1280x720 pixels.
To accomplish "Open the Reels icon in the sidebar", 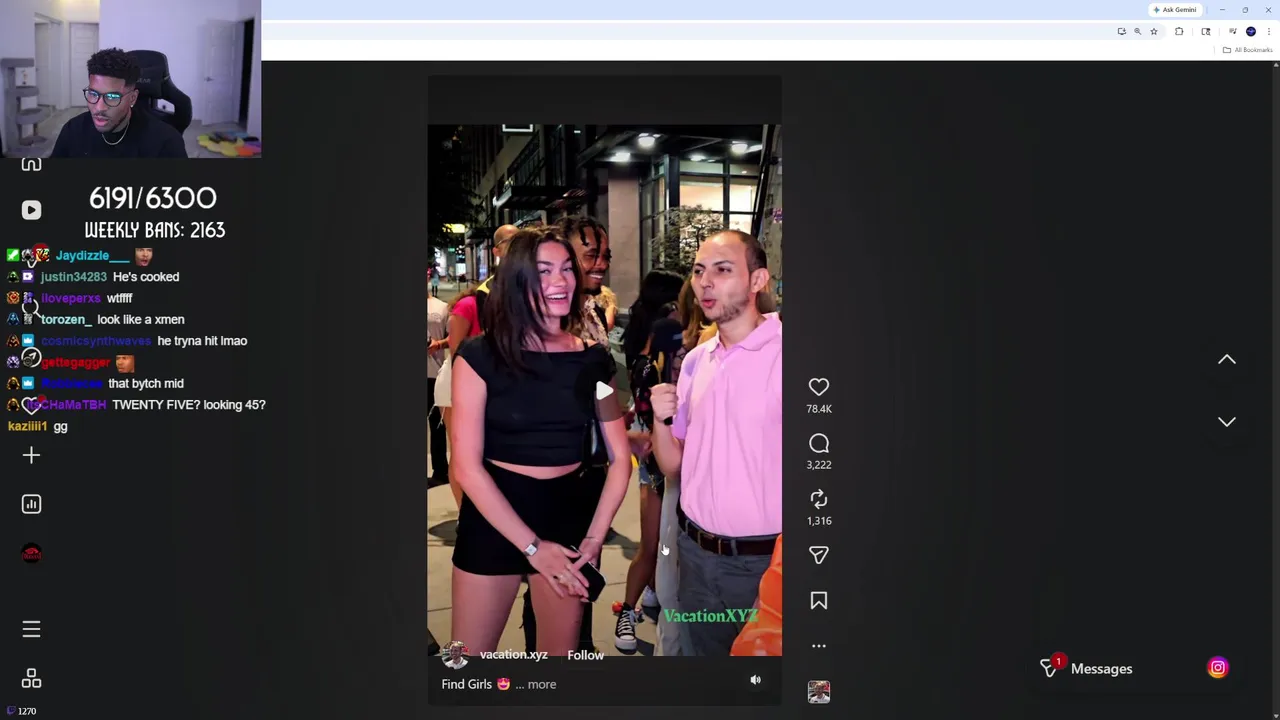I will point(31,210).
